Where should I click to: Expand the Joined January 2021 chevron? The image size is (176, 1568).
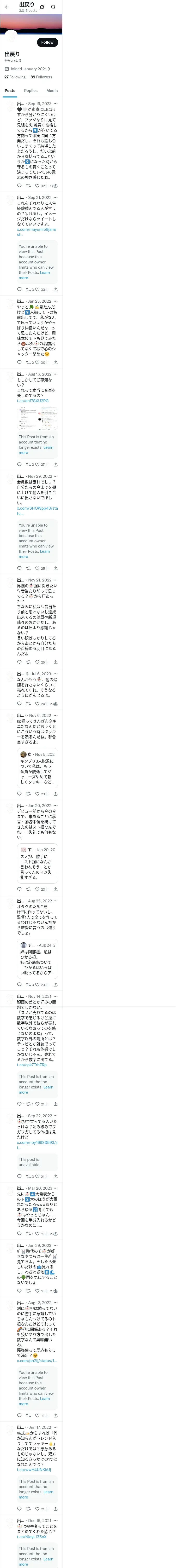(x=49, y=69)
